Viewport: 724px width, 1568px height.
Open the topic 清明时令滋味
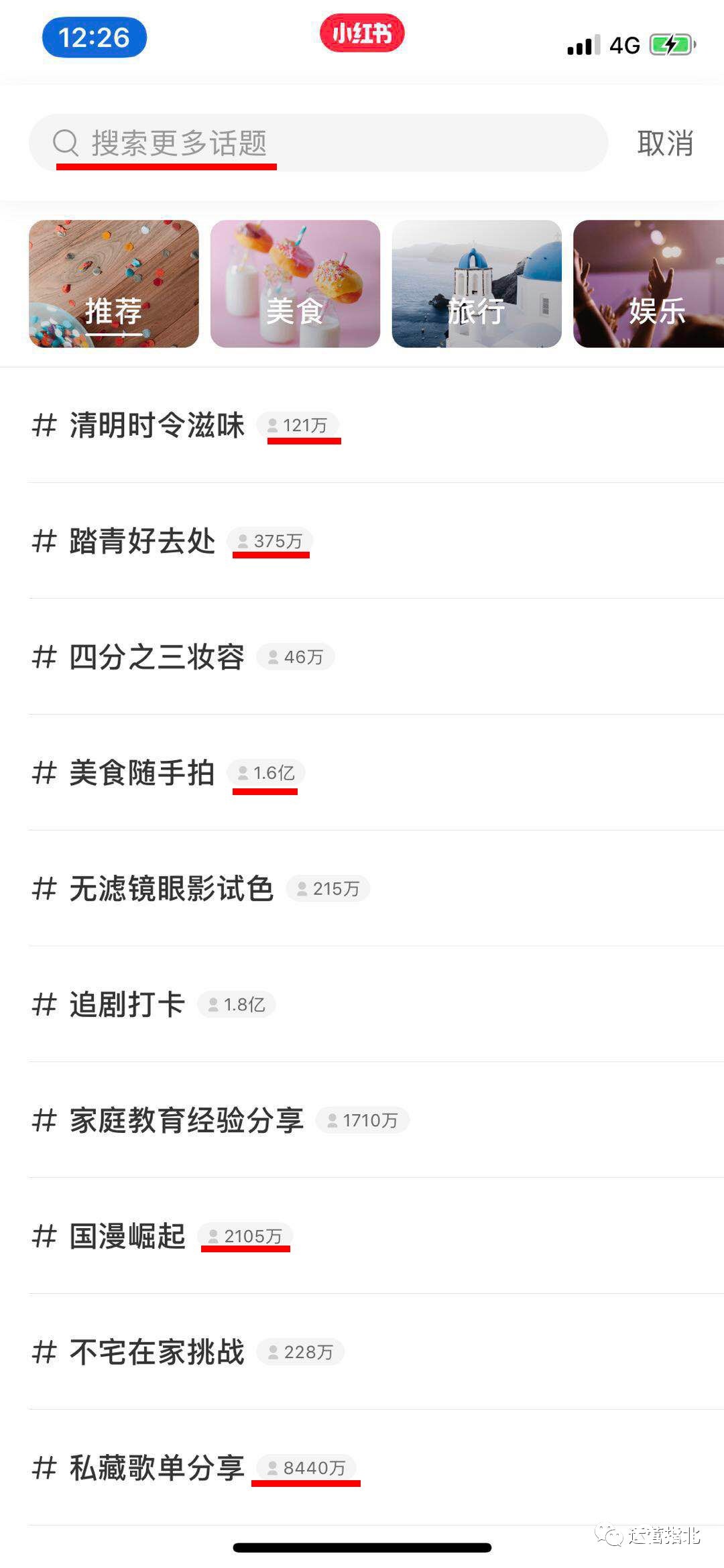click(158, 425)
